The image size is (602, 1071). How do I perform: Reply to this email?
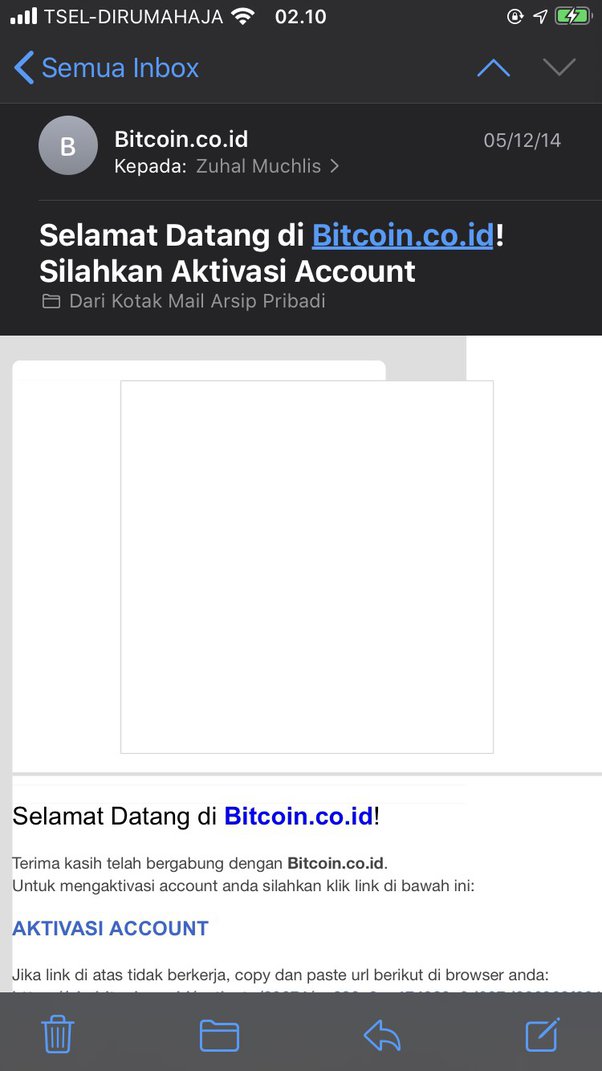click(x=382, y=1034)
